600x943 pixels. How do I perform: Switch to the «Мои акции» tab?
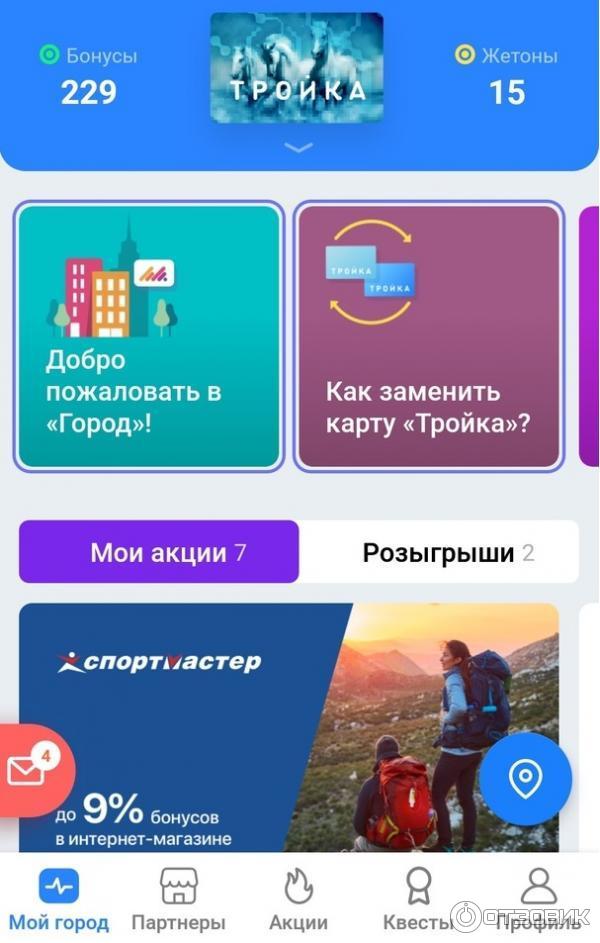click(159, 552)
